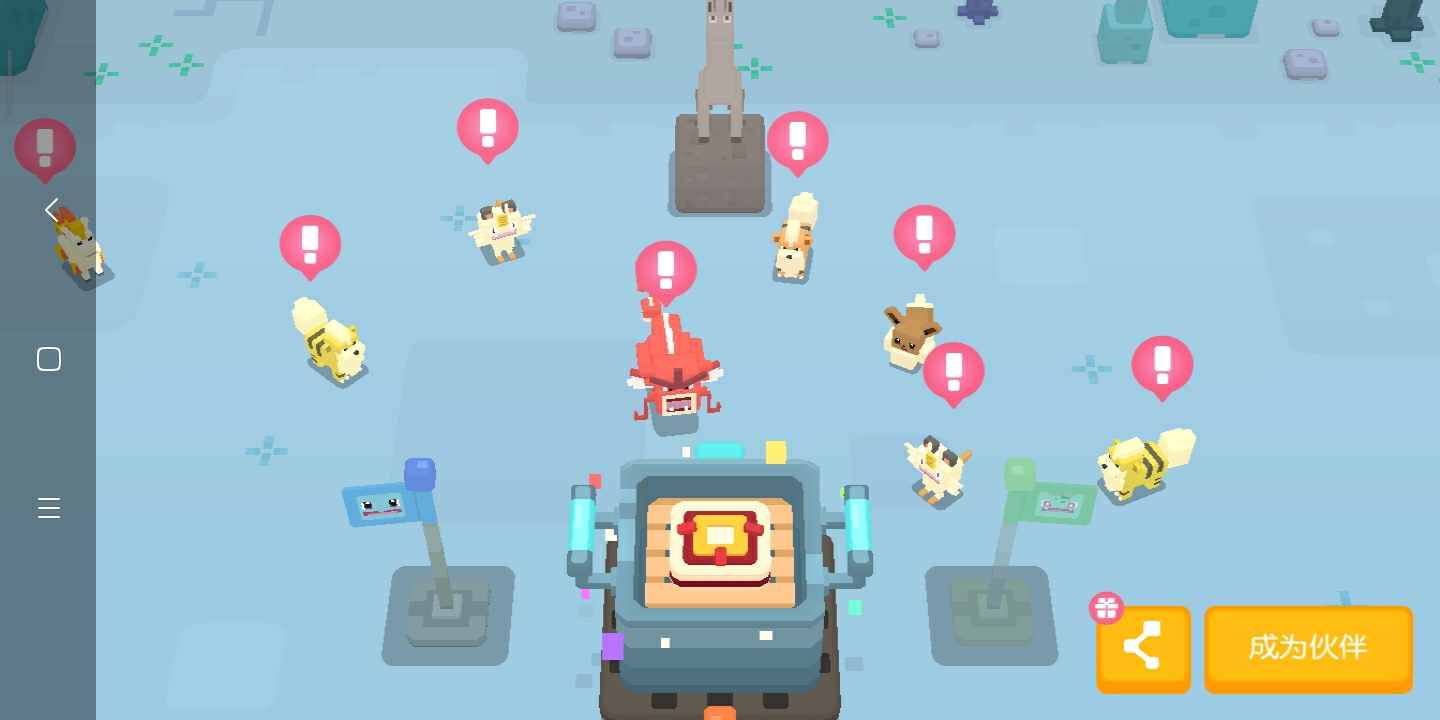The width and height of the screenshot is (1440, 720).
Task: Tap the 成为伙伴 button
Action: [1308, 647]
